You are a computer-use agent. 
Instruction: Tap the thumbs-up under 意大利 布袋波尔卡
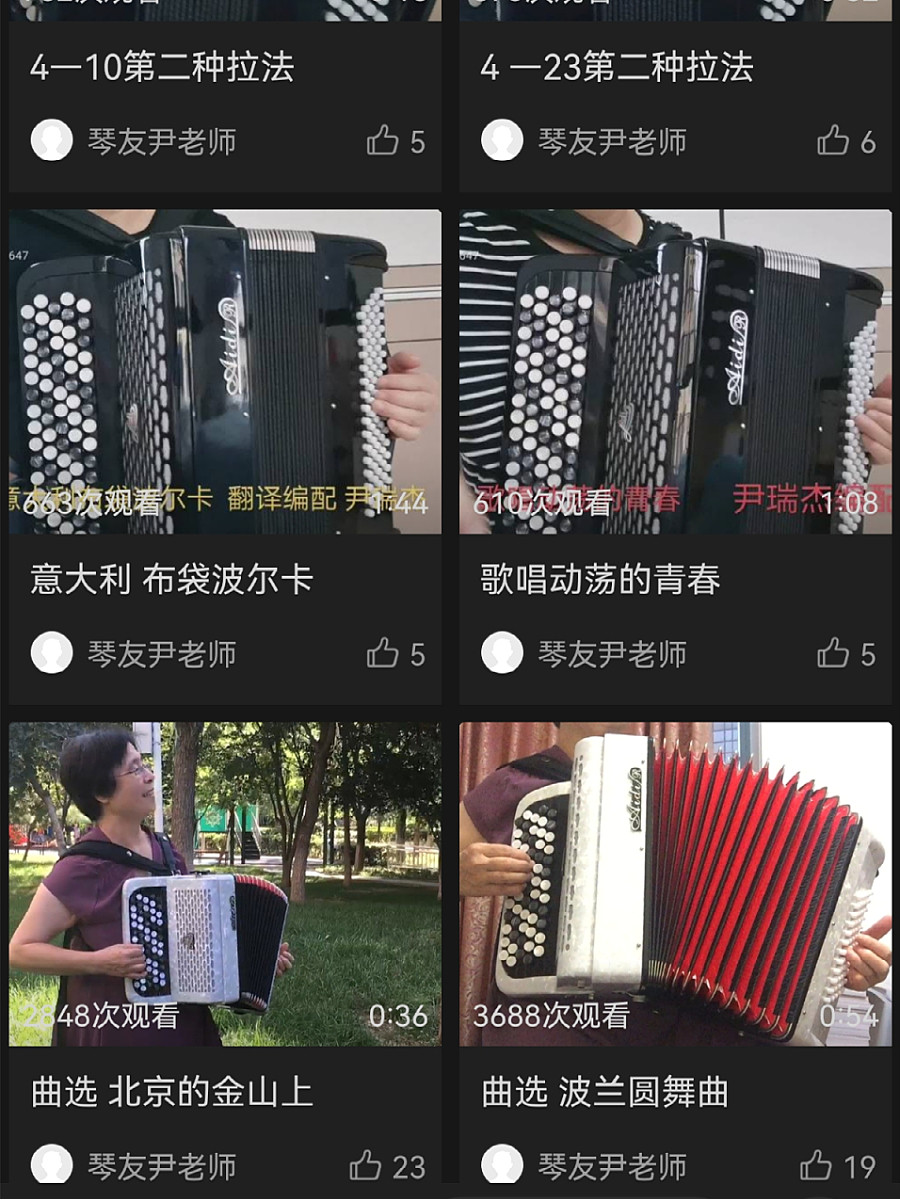point(383,653)
